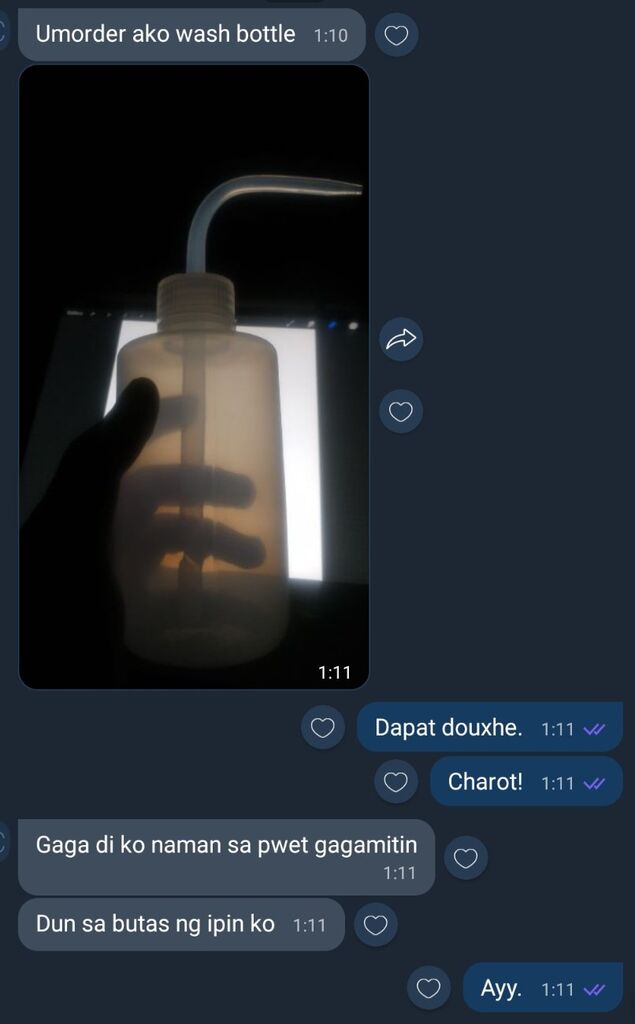This screenshot has height=1024, width=635.
Task: React to the 'Umorder ako wash bottle' message
Action: (396, 36)
